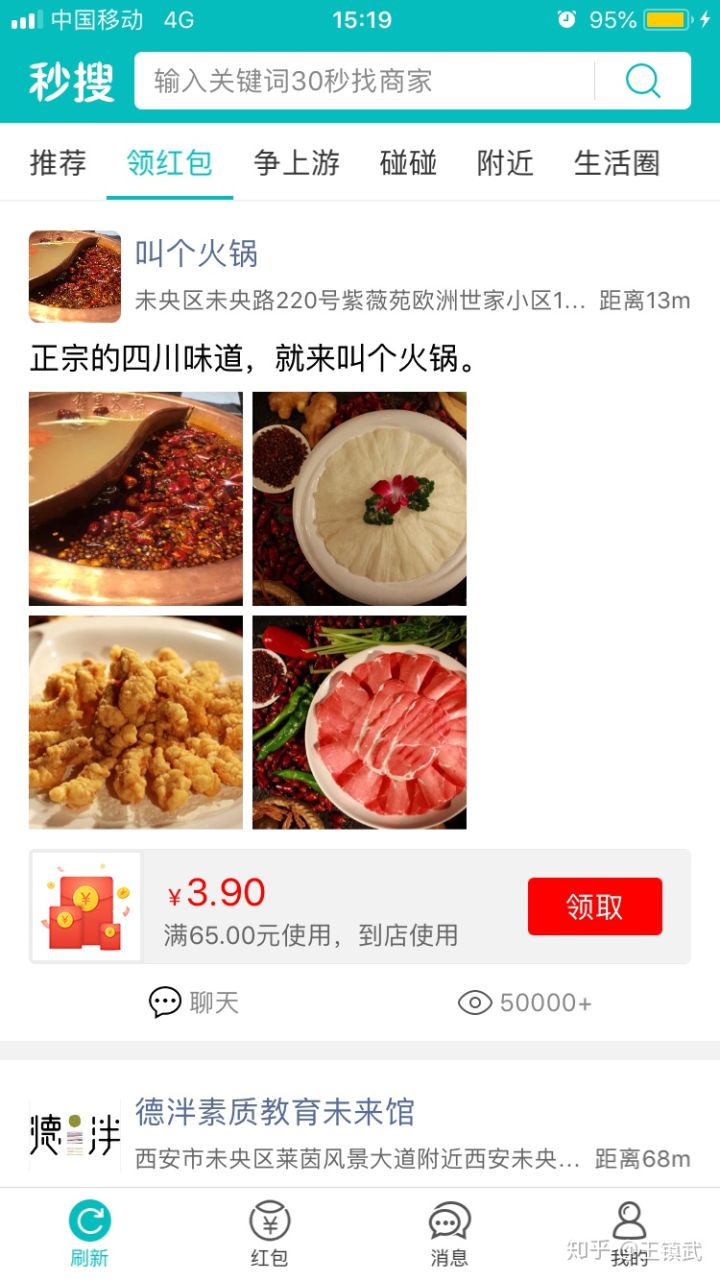Viewport: 720px width, 1281px height.
Task: Switch to the 推荐 tab
Action: click(58, 163)
